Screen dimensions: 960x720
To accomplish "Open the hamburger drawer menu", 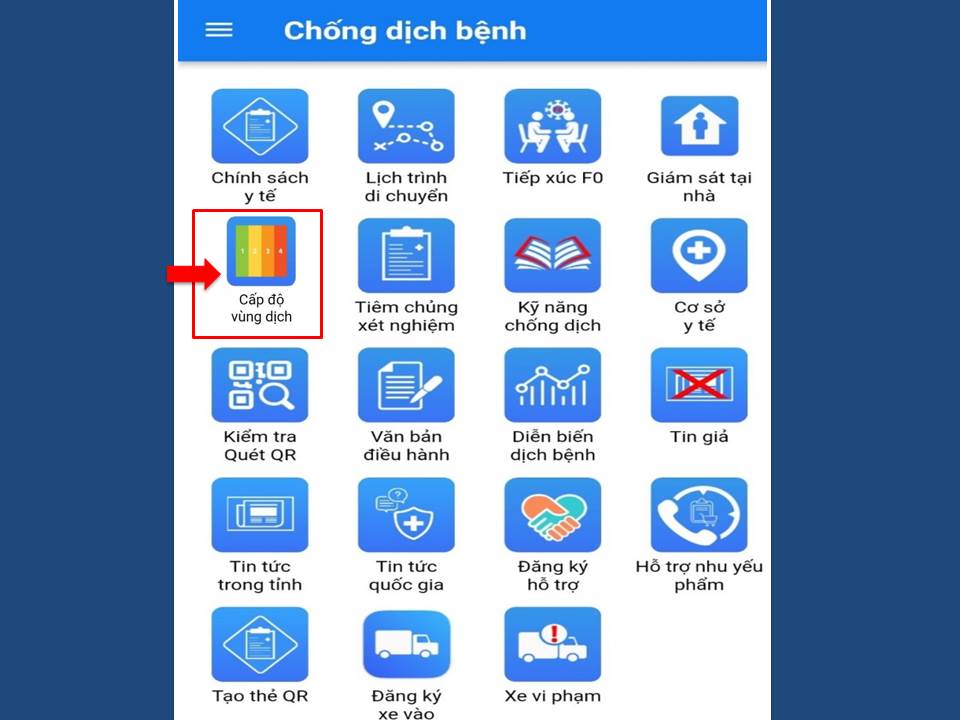I will coord(218,30).
